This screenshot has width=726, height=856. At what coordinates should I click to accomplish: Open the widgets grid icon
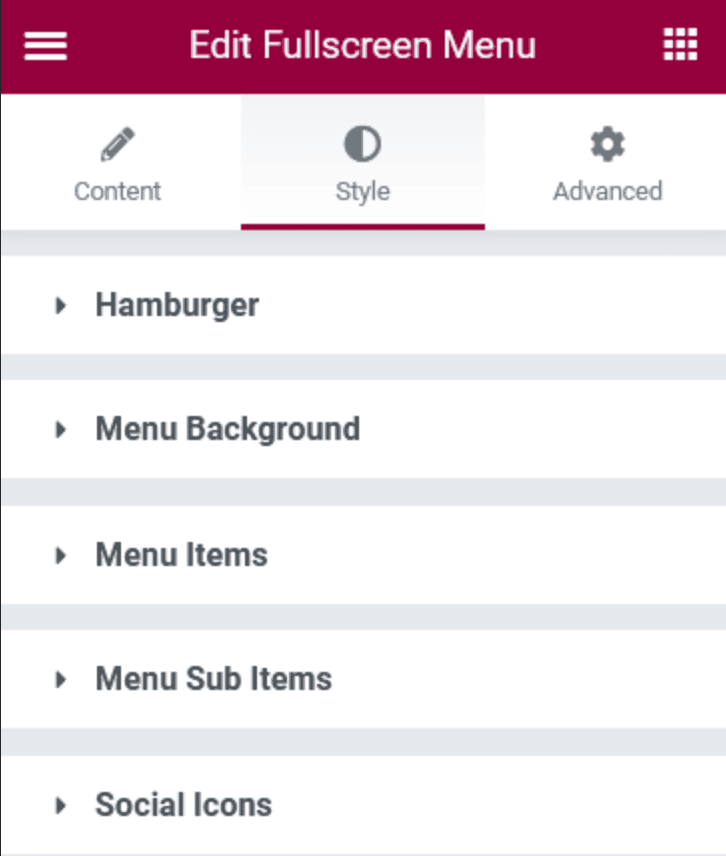coord(680,46)
